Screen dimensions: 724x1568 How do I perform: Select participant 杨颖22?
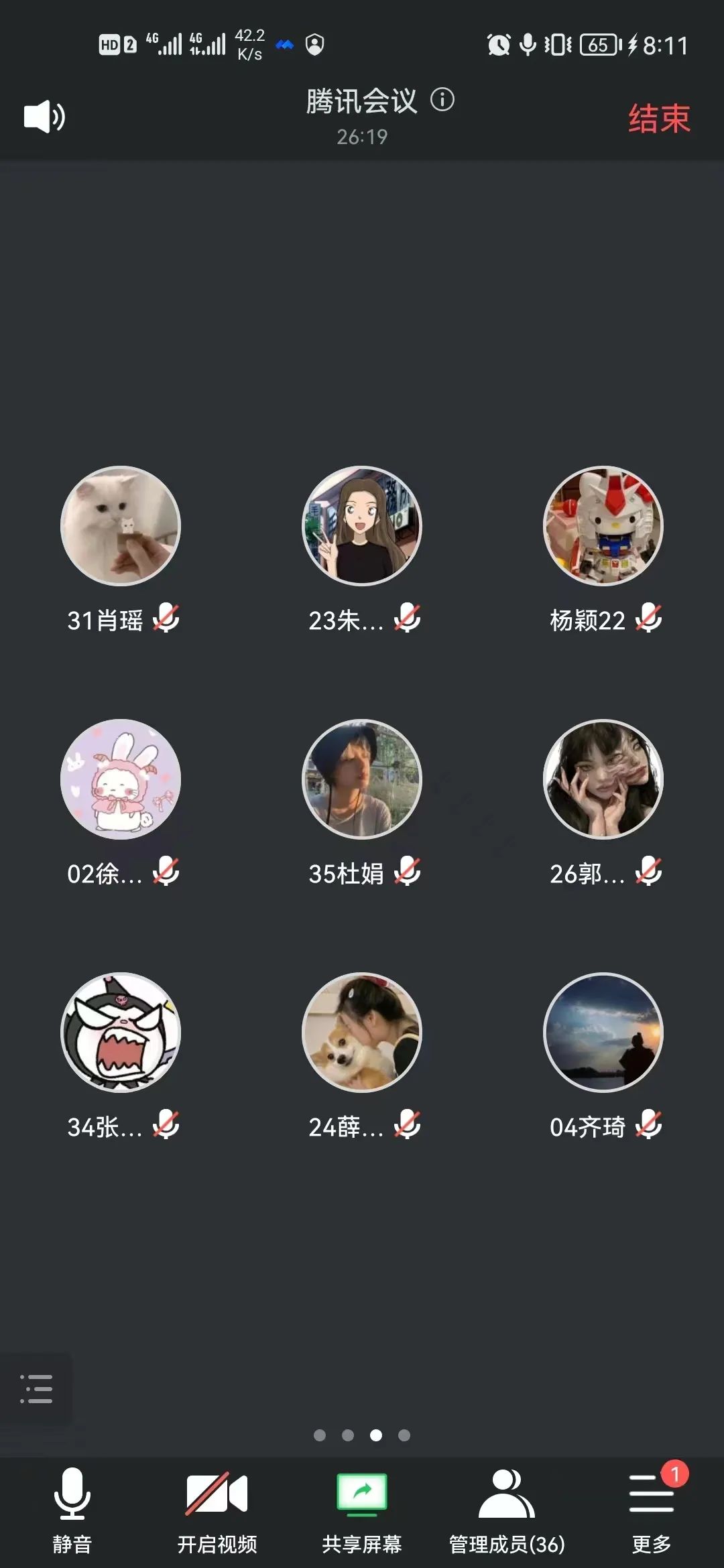[603, 526]
